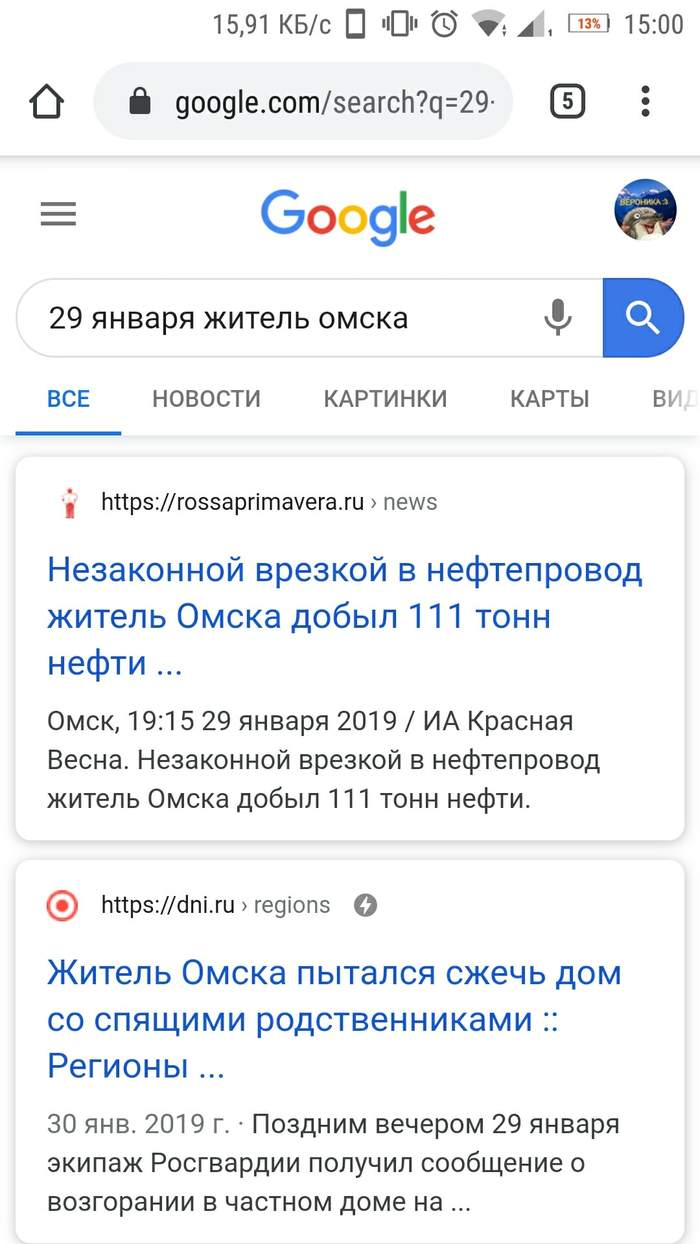Tap the blue magnifier search button
This screenshot has width=700, height=1244.
pyautogui.click(x=643, y=318)
